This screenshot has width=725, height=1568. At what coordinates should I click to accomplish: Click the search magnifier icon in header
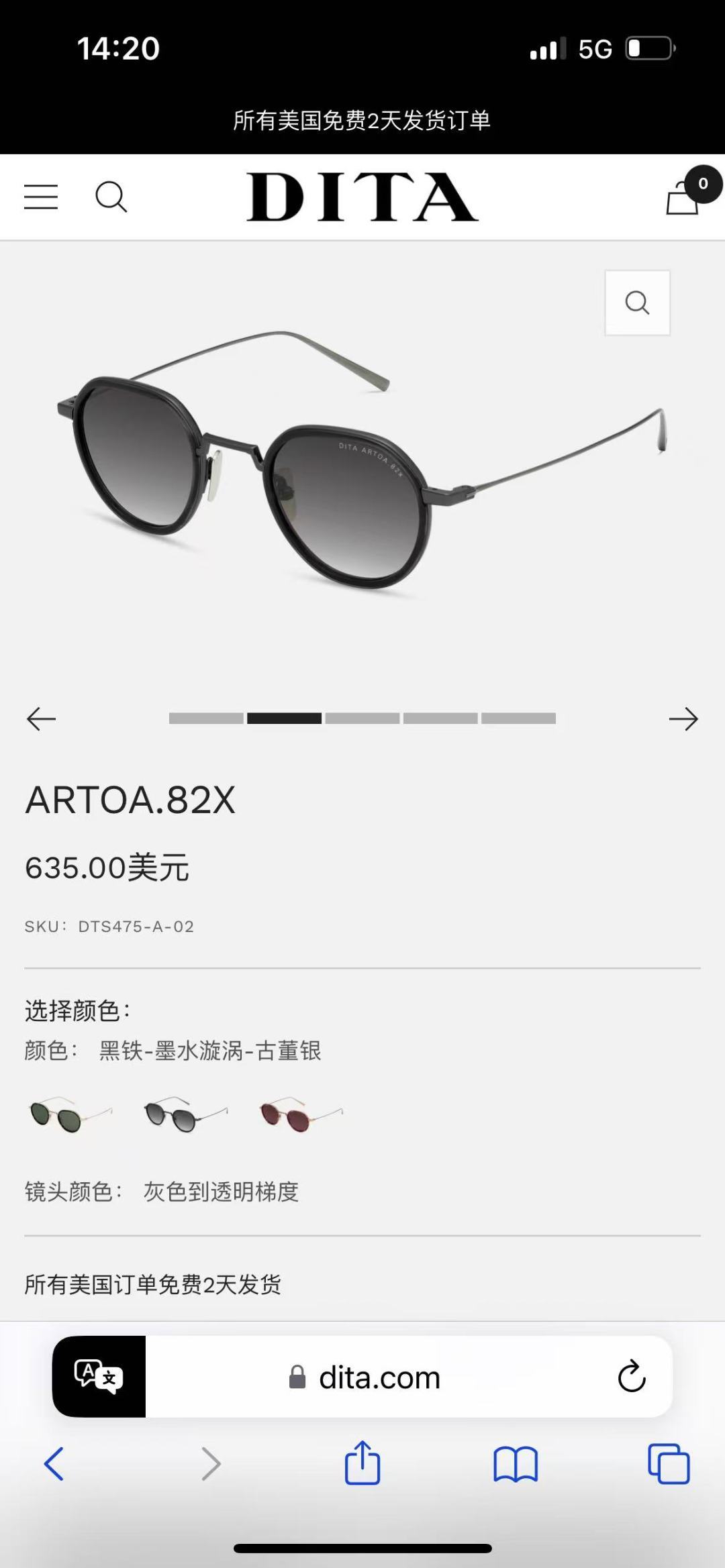pyautogui.click(x=111, y=196)
